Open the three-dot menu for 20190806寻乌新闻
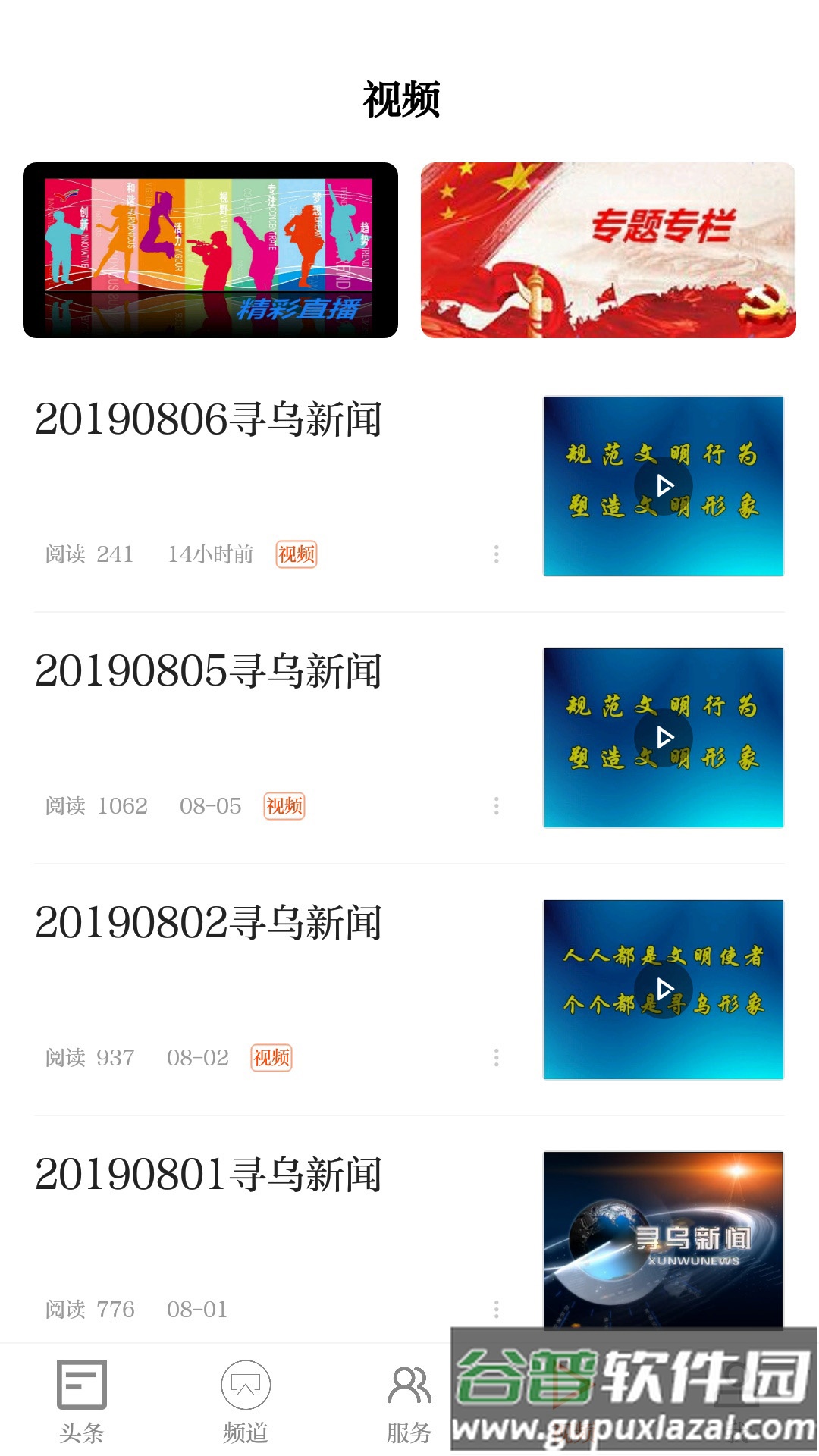The height and width of the screenshot is (1456, 819). coord(497,555)
